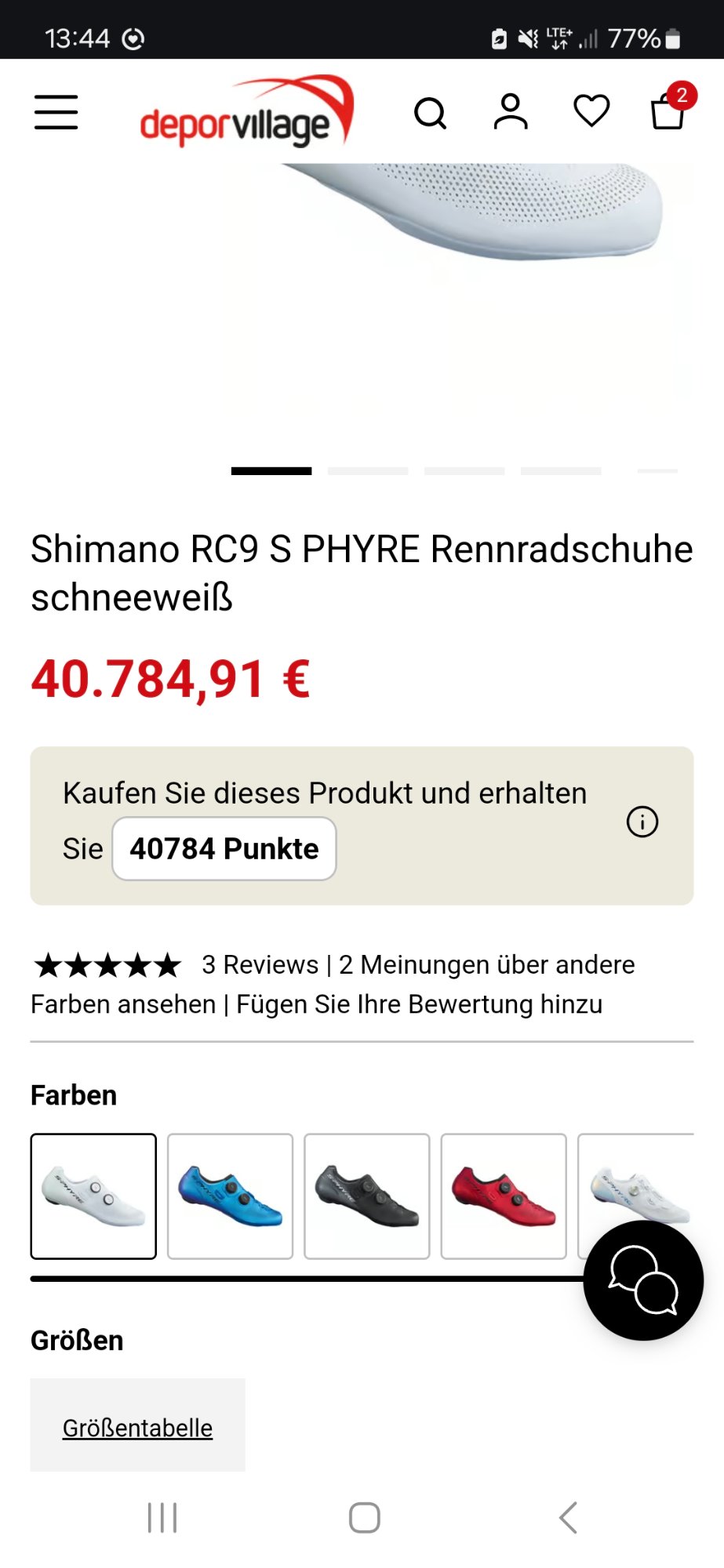Select the blue shoe color

coord(230,1196)
